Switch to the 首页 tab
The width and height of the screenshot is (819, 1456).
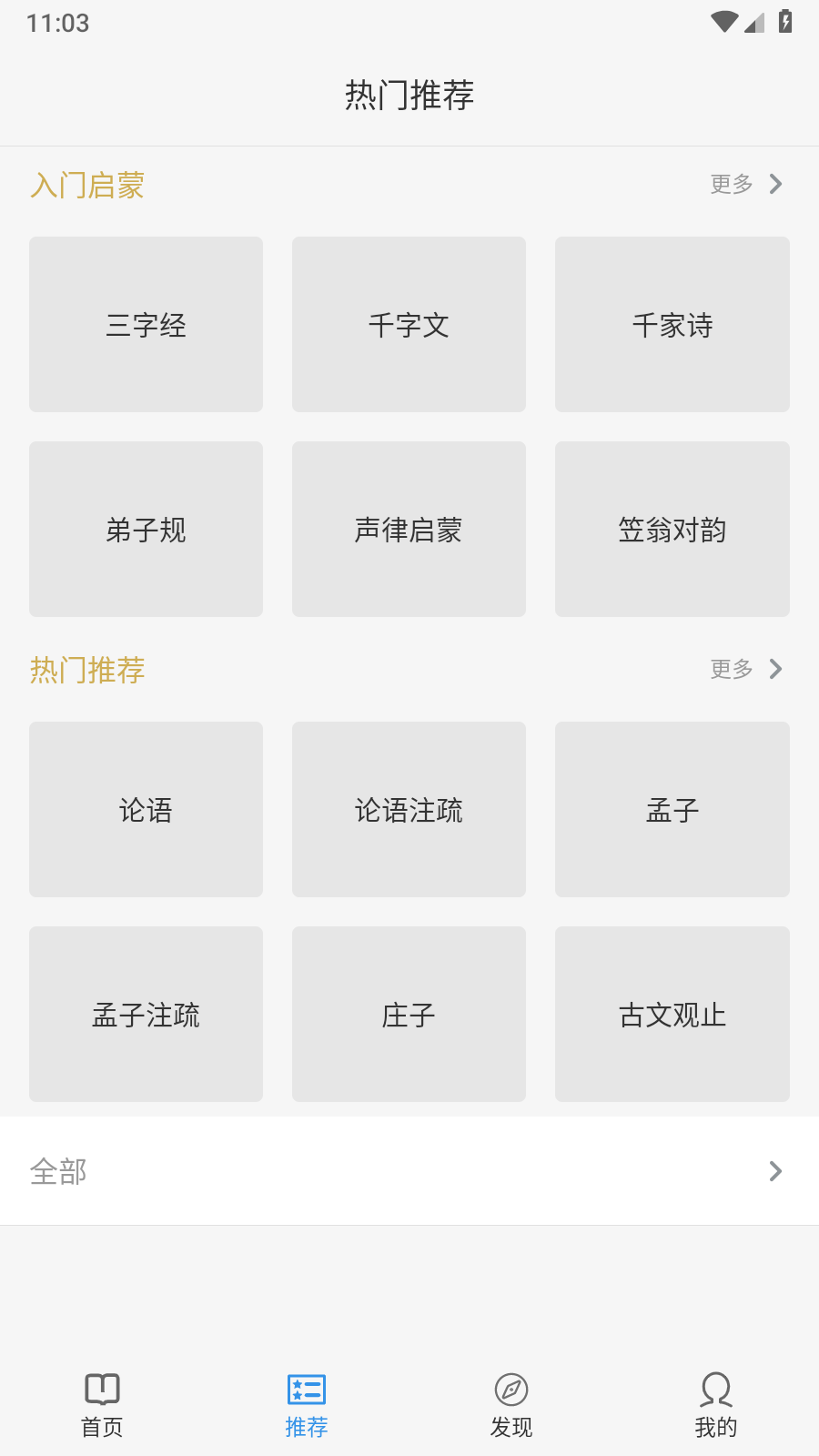click(102, 1404)
